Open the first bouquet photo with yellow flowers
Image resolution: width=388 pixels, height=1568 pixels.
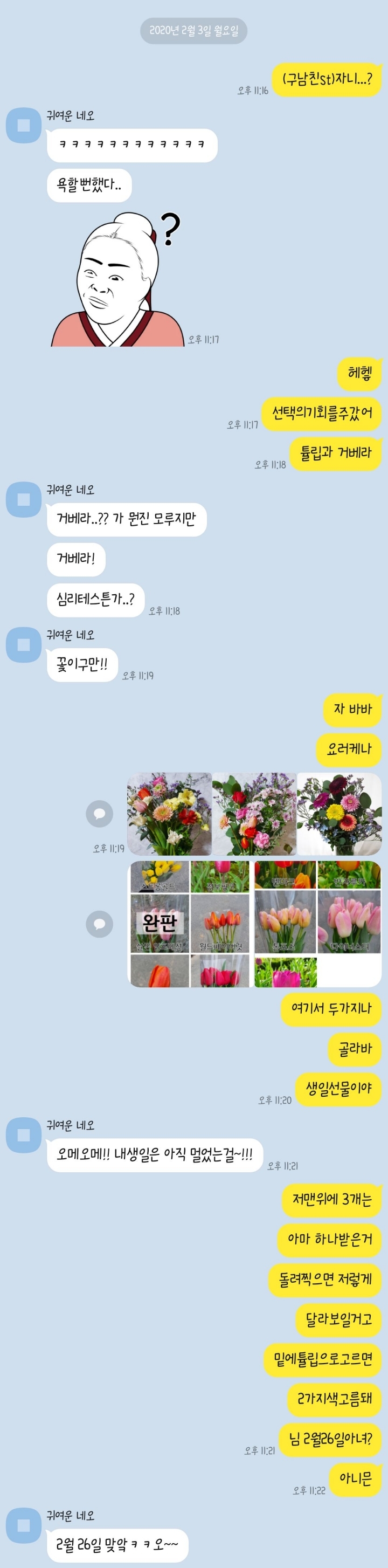[x=169, y=814]
